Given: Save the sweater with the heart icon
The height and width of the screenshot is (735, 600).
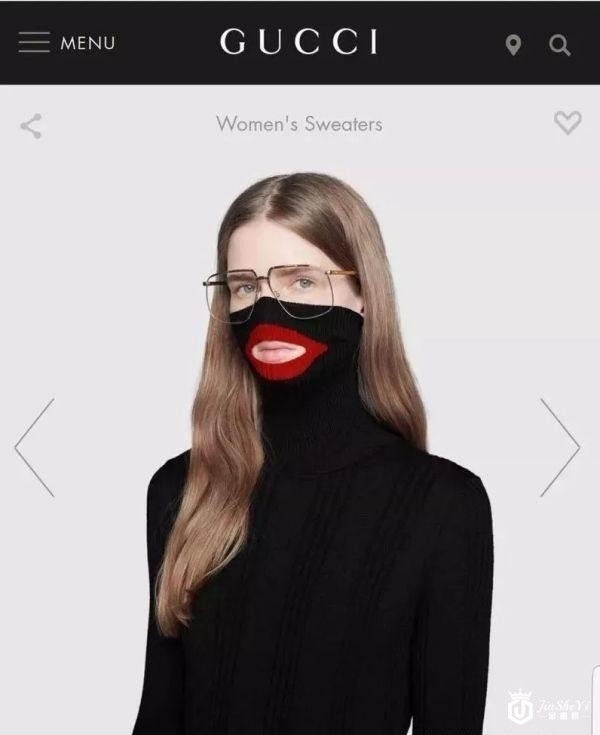Looking at the screenshot, I should (567, 123).
